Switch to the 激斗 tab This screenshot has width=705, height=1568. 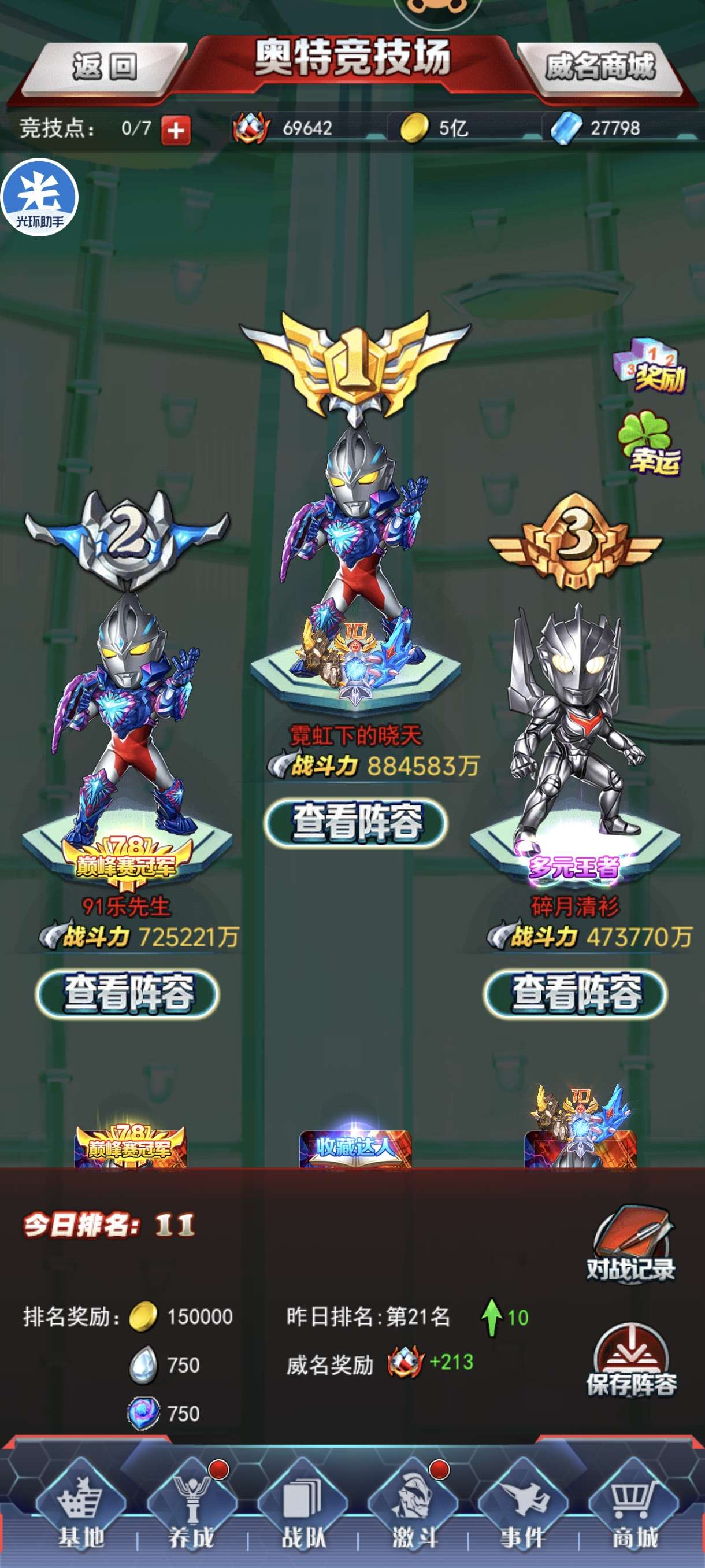413,1508
